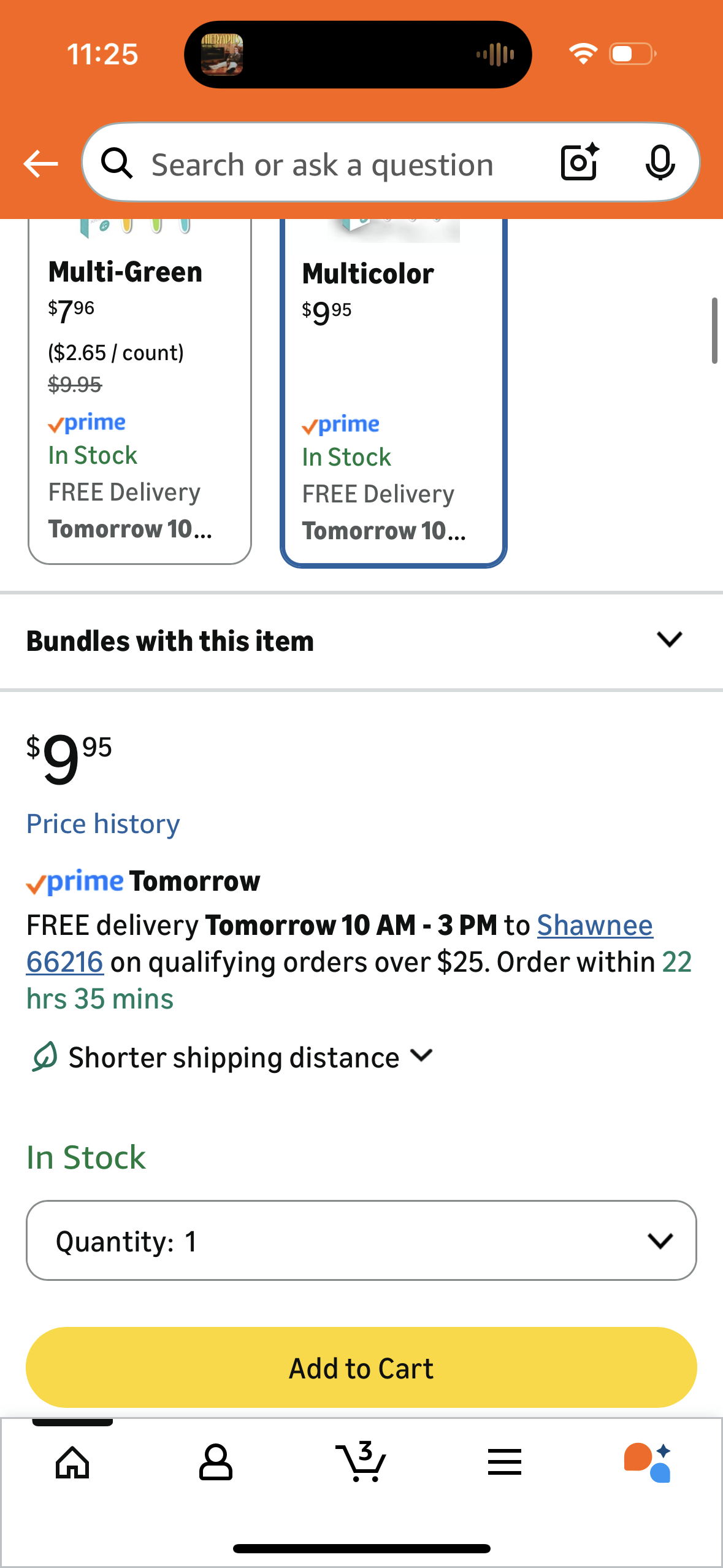View the Price history link

pos(103,824)
